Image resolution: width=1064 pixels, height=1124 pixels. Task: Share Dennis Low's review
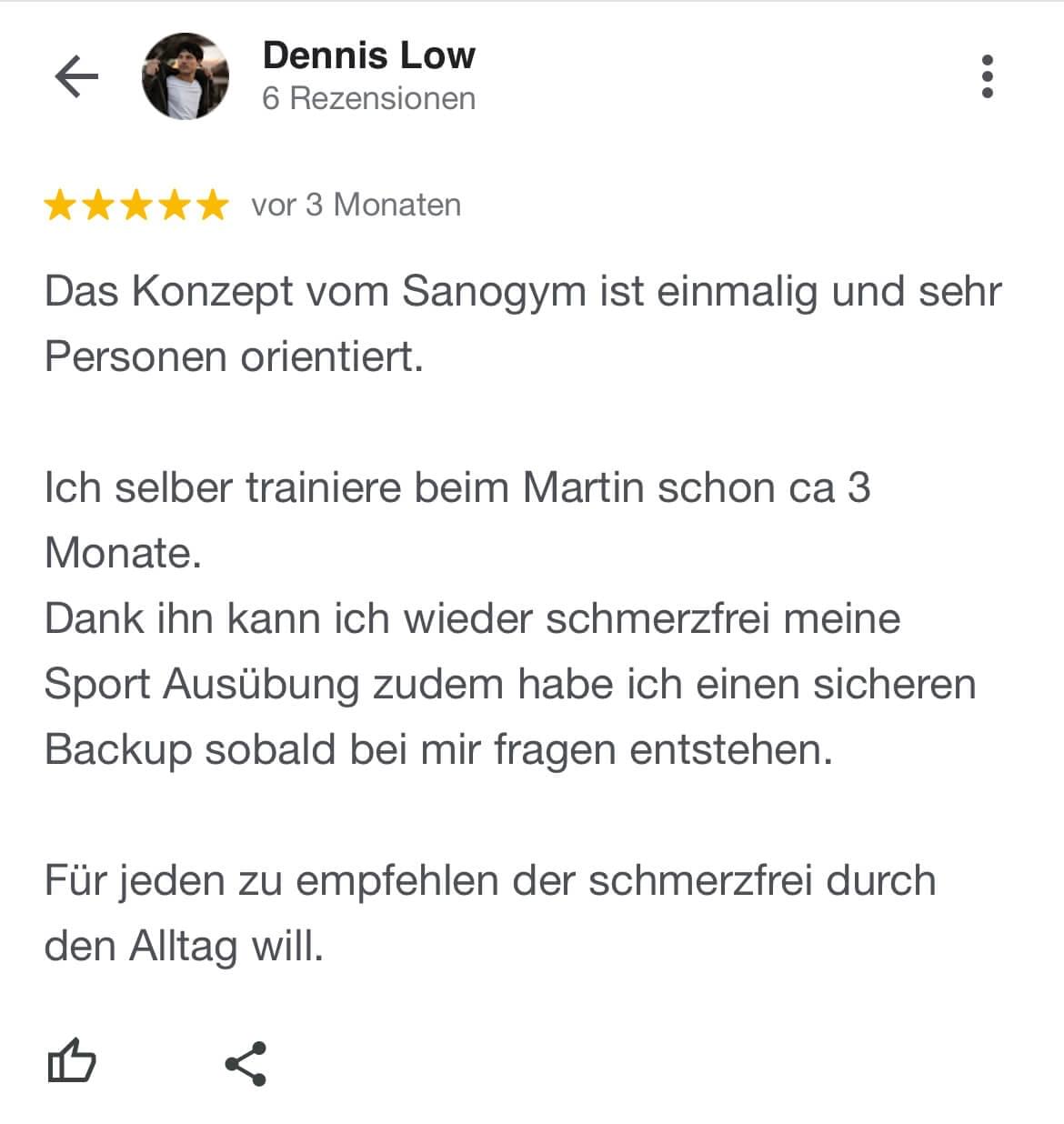pos(246,1063)
